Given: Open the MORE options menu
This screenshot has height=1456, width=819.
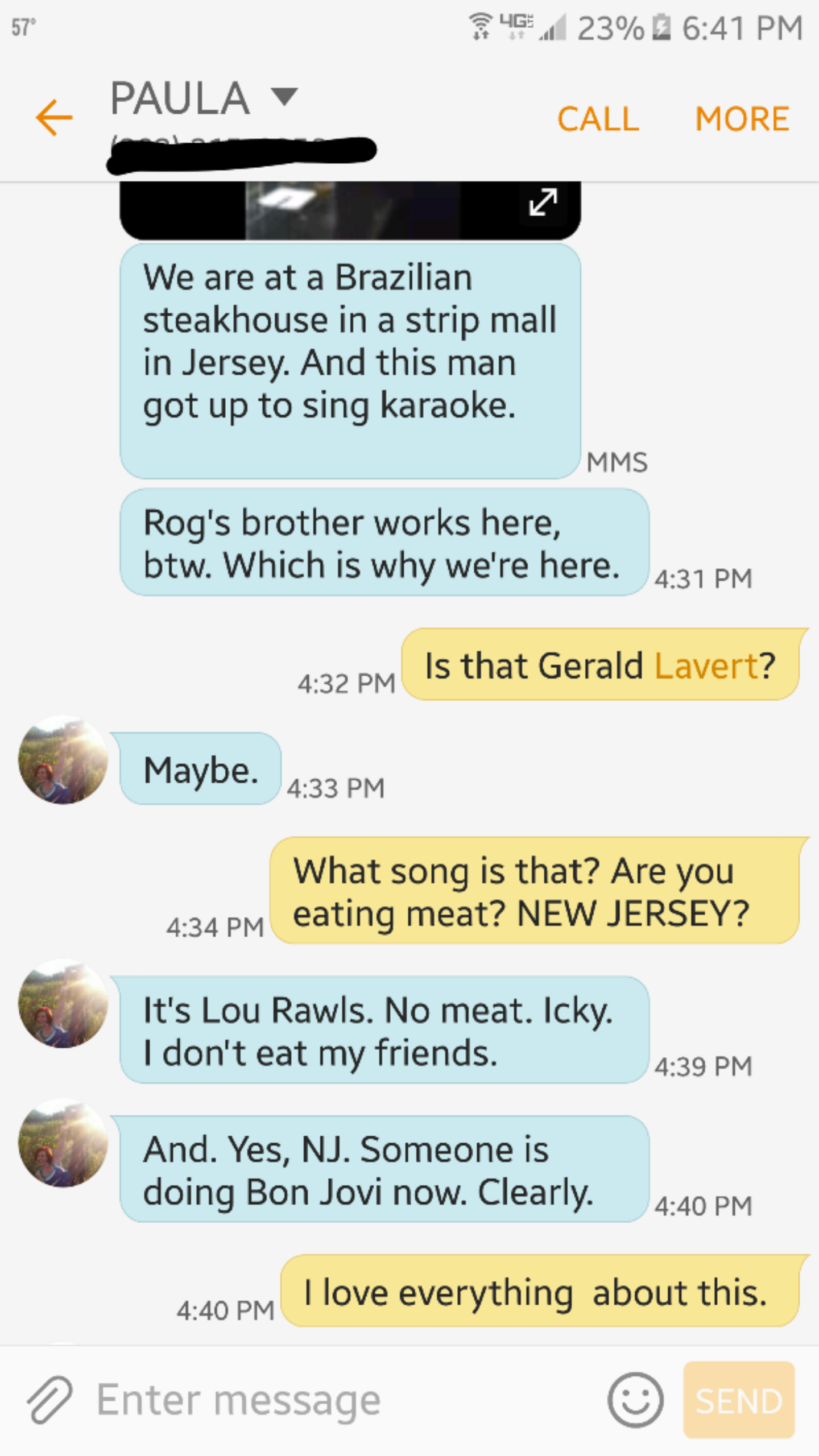Looking at the screenshot, I should pos(742,119).
